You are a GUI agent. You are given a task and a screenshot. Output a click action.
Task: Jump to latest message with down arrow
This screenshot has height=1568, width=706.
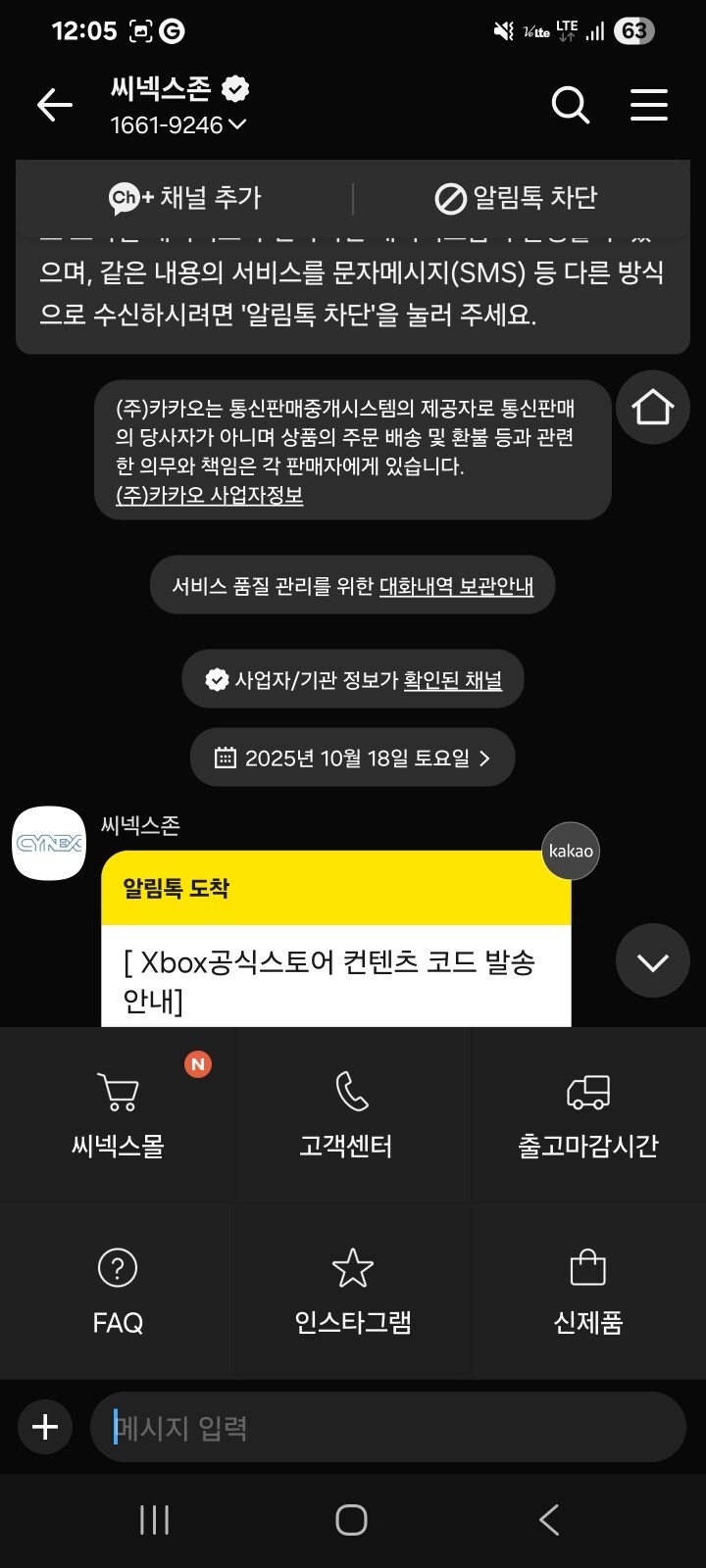point(652,961)
